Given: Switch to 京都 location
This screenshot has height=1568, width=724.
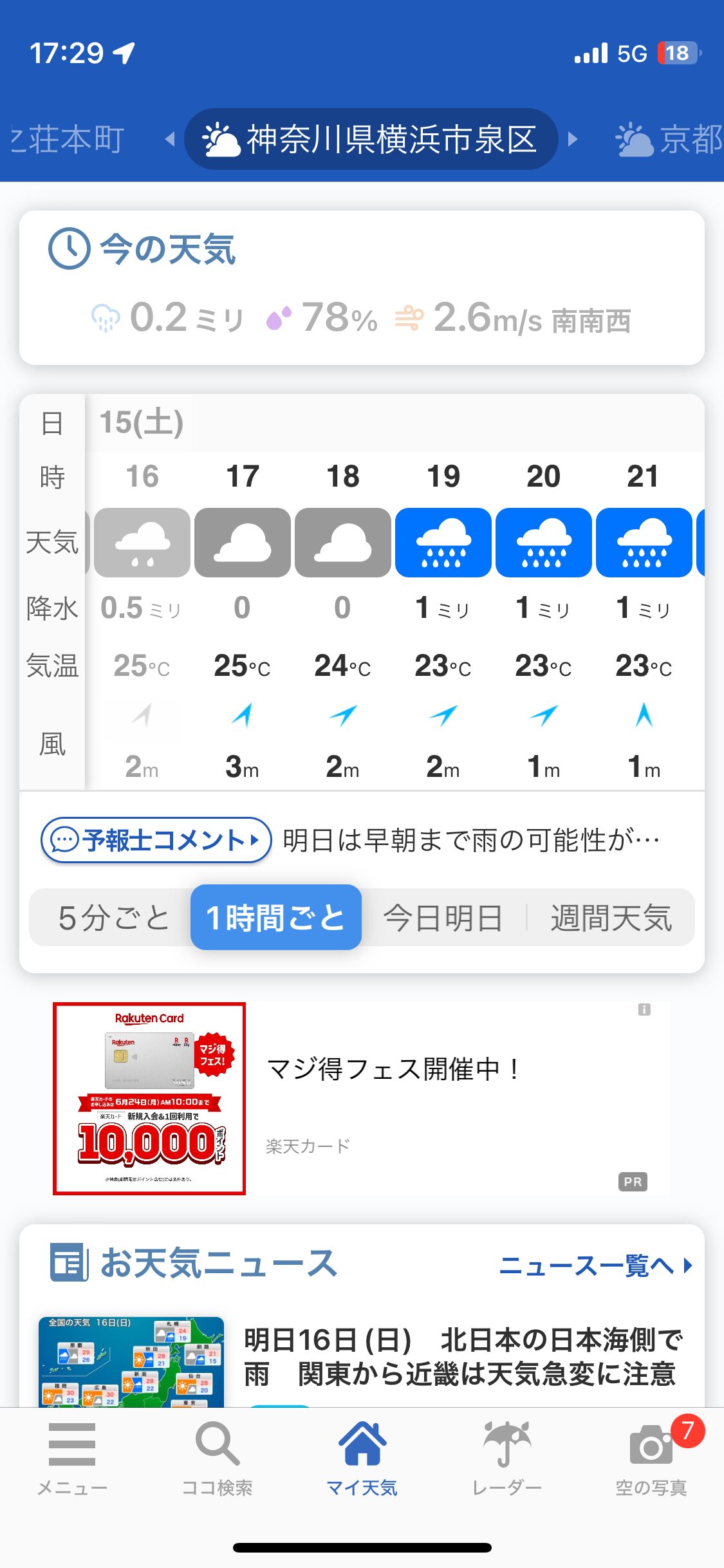Looking at the screenshot, I should coord(669,139).
